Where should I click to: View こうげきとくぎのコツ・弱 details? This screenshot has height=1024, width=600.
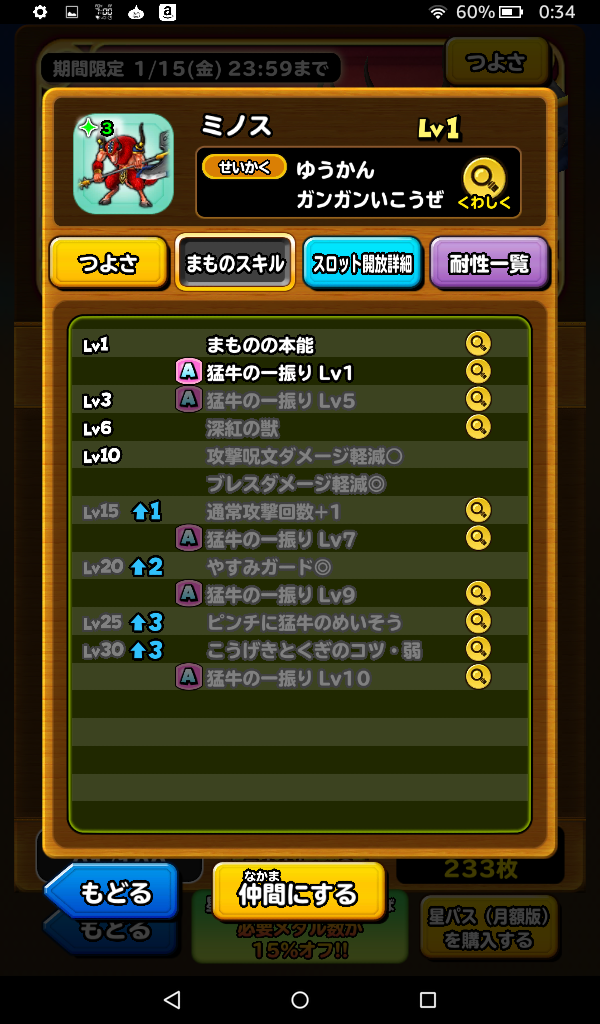(x=479, y=650)
